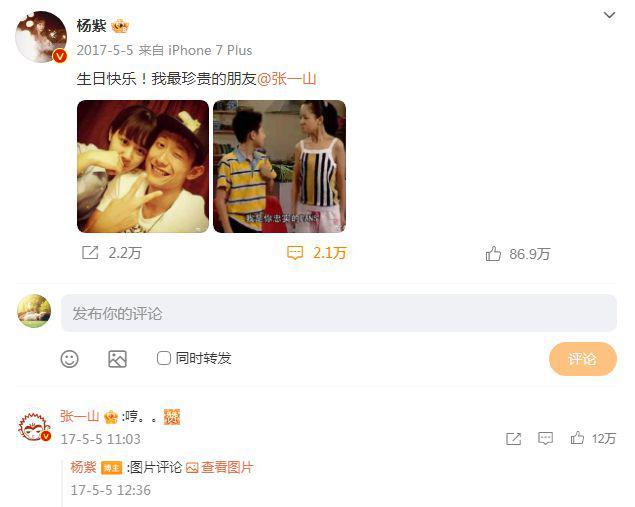Repost this post with 2.2万 shares
Image resolution: width=635 pixels, height=507 pixels.
point(111,253)
